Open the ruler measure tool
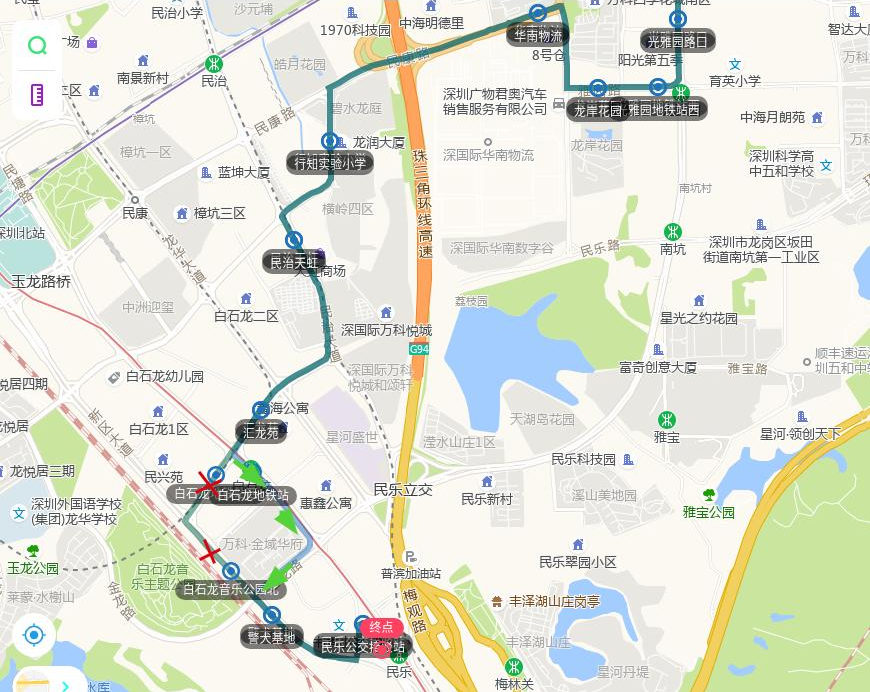Image resolution: width=870 pixels, height=692 pixels. tap(37, 96)
